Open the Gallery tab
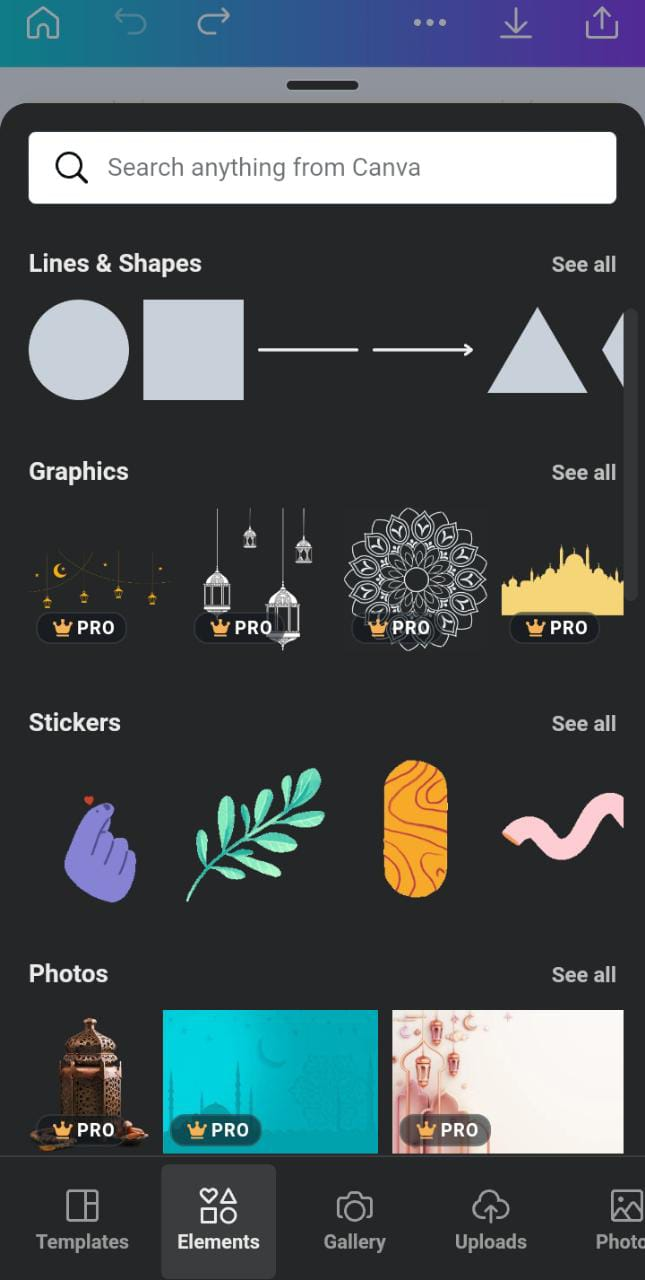This screenshot has width=645, height=1280. [x=354, y=1221]
